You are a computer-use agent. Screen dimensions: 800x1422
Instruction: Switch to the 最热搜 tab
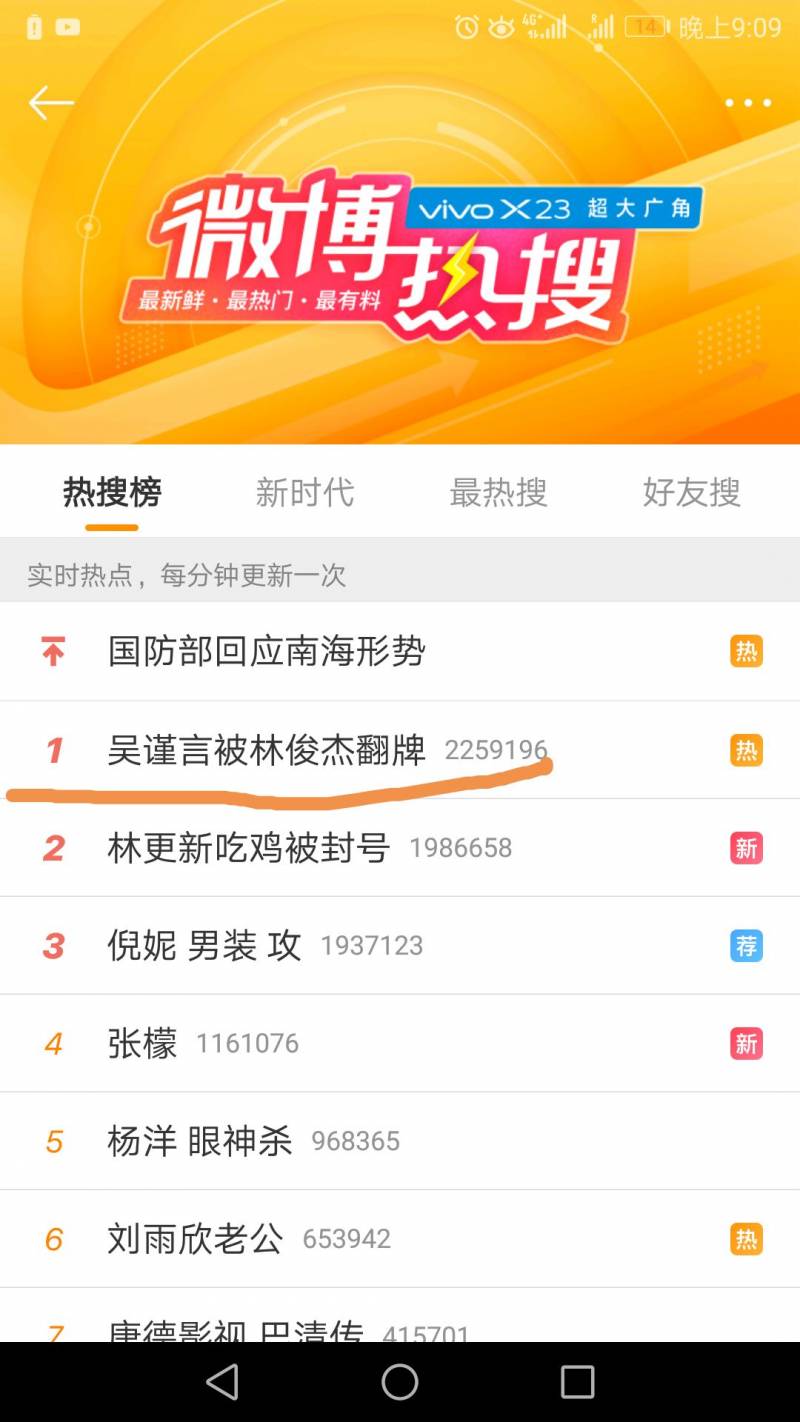[x=498, y=492]
